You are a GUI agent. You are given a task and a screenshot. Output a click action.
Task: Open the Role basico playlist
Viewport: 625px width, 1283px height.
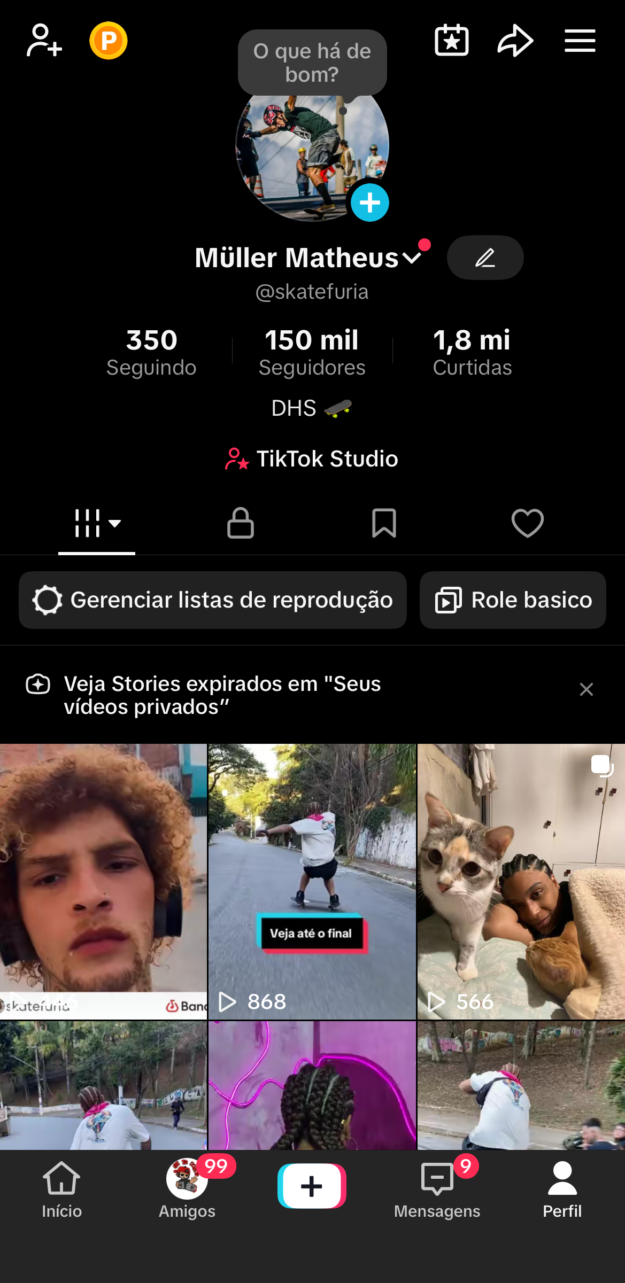[x=513, y=600]
